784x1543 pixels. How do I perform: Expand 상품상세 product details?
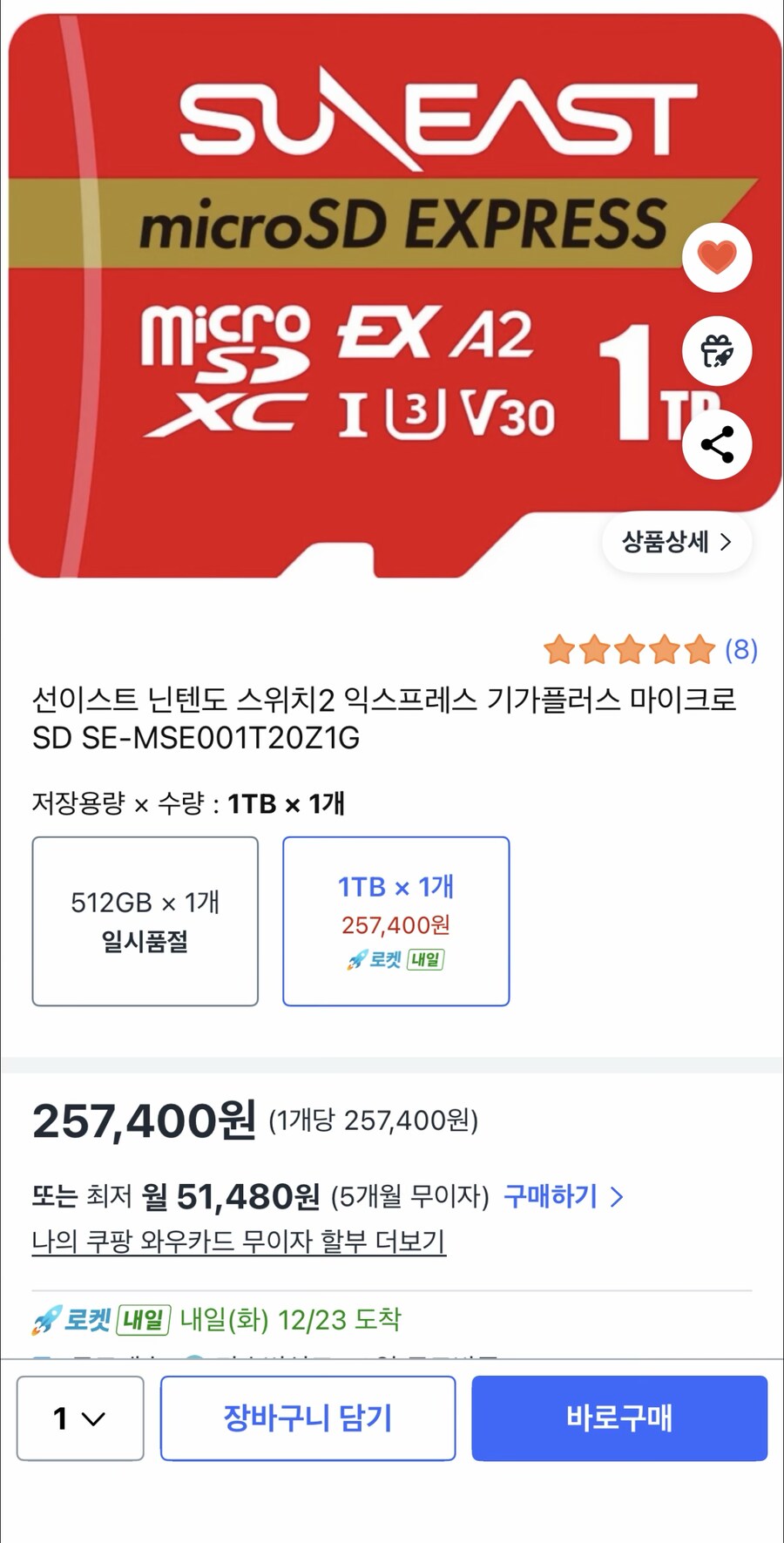point(677,541)
